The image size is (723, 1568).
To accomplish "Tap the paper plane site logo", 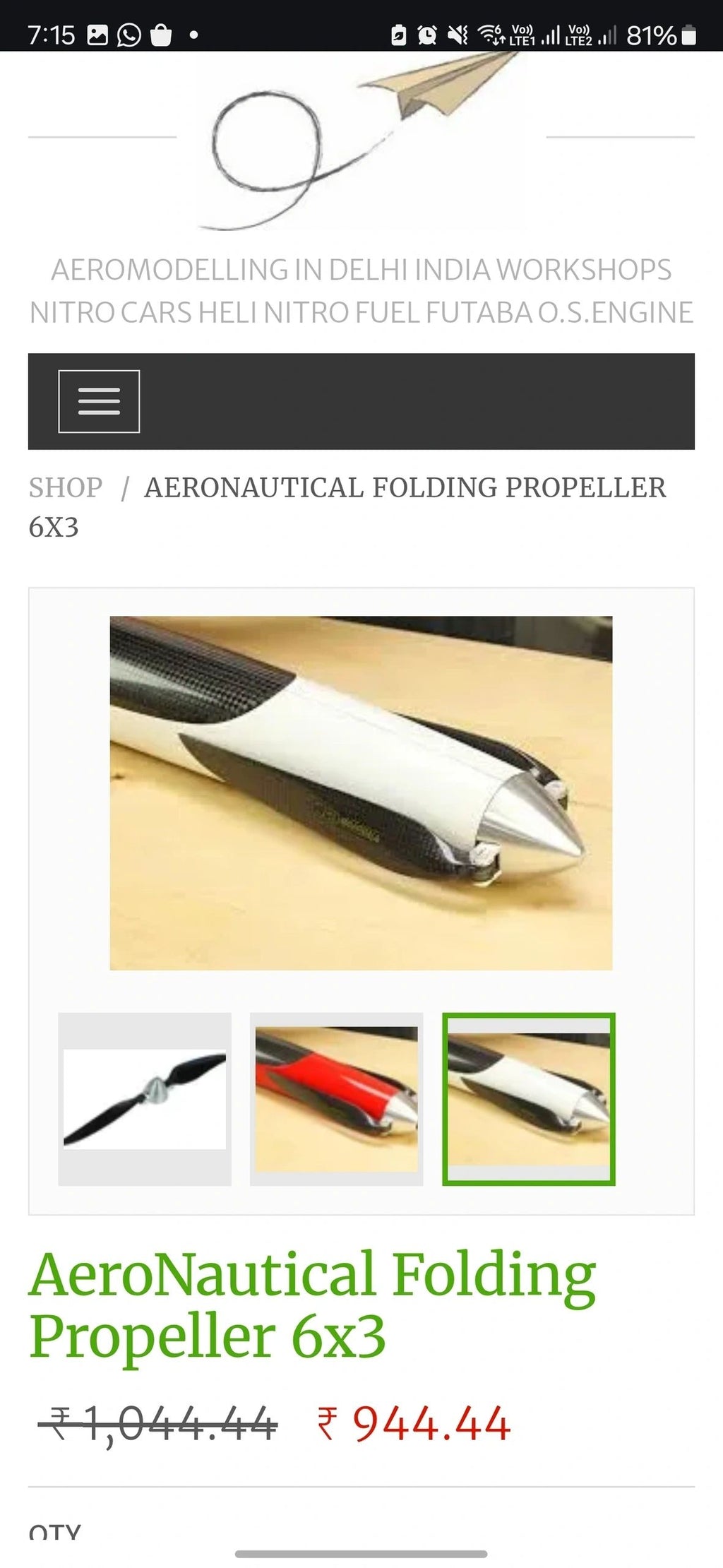I will click(361, 141).
